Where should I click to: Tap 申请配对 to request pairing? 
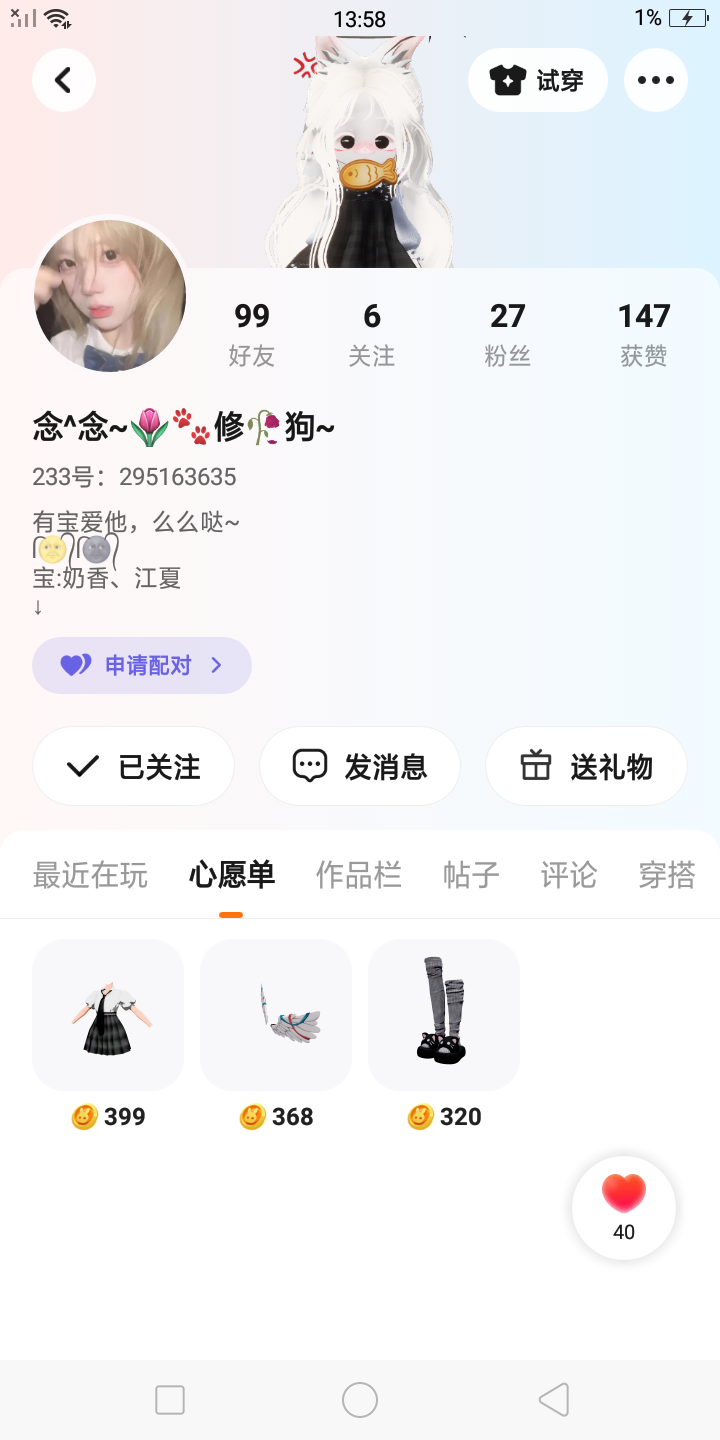[x=142, y=665]
